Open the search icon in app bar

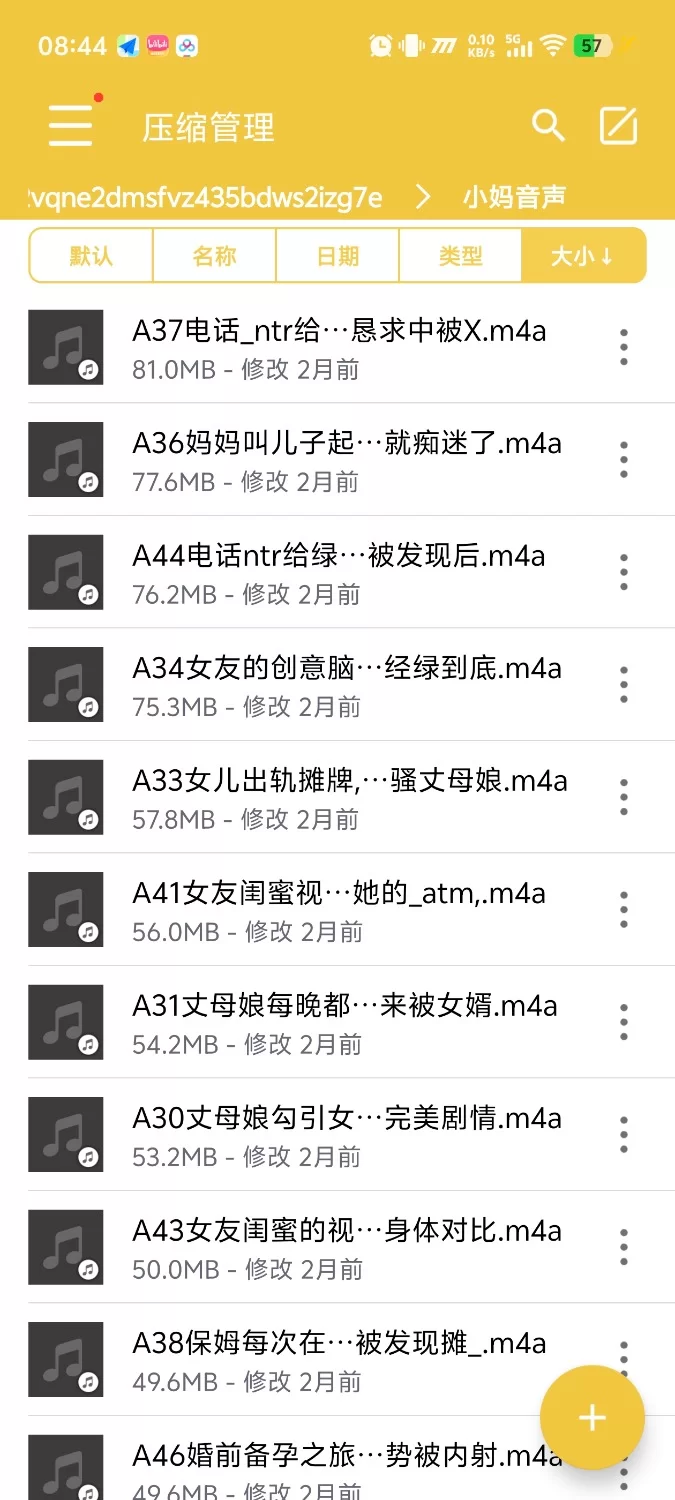pos(548,125)
